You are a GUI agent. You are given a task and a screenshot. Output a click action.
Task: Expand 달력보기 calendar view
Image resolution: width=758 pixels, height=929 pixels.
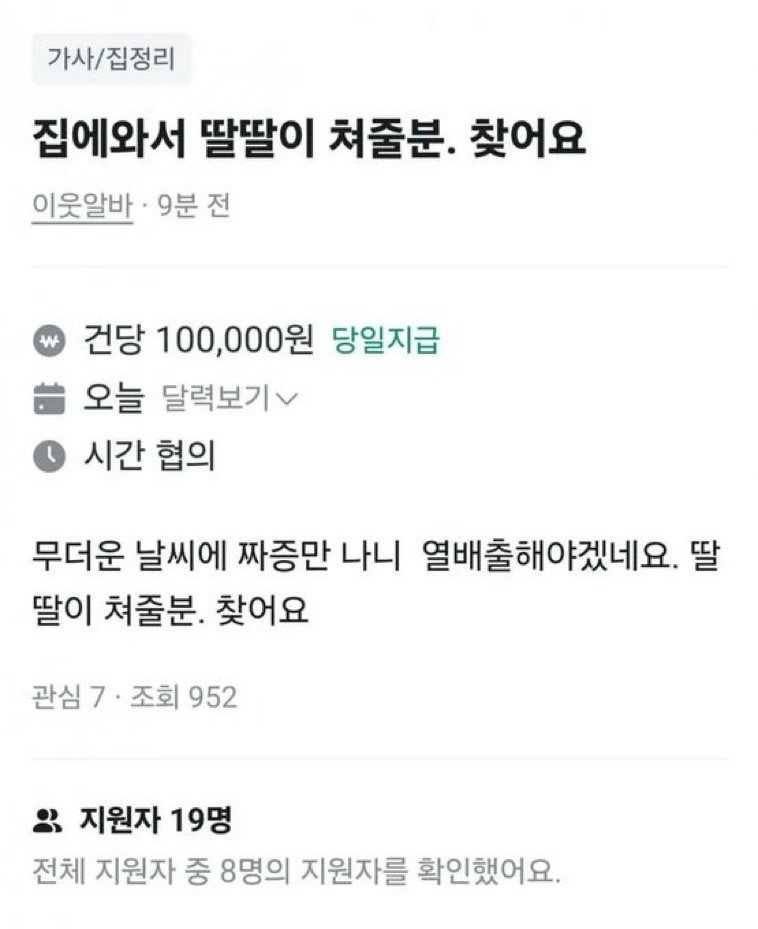coord(229,399)
